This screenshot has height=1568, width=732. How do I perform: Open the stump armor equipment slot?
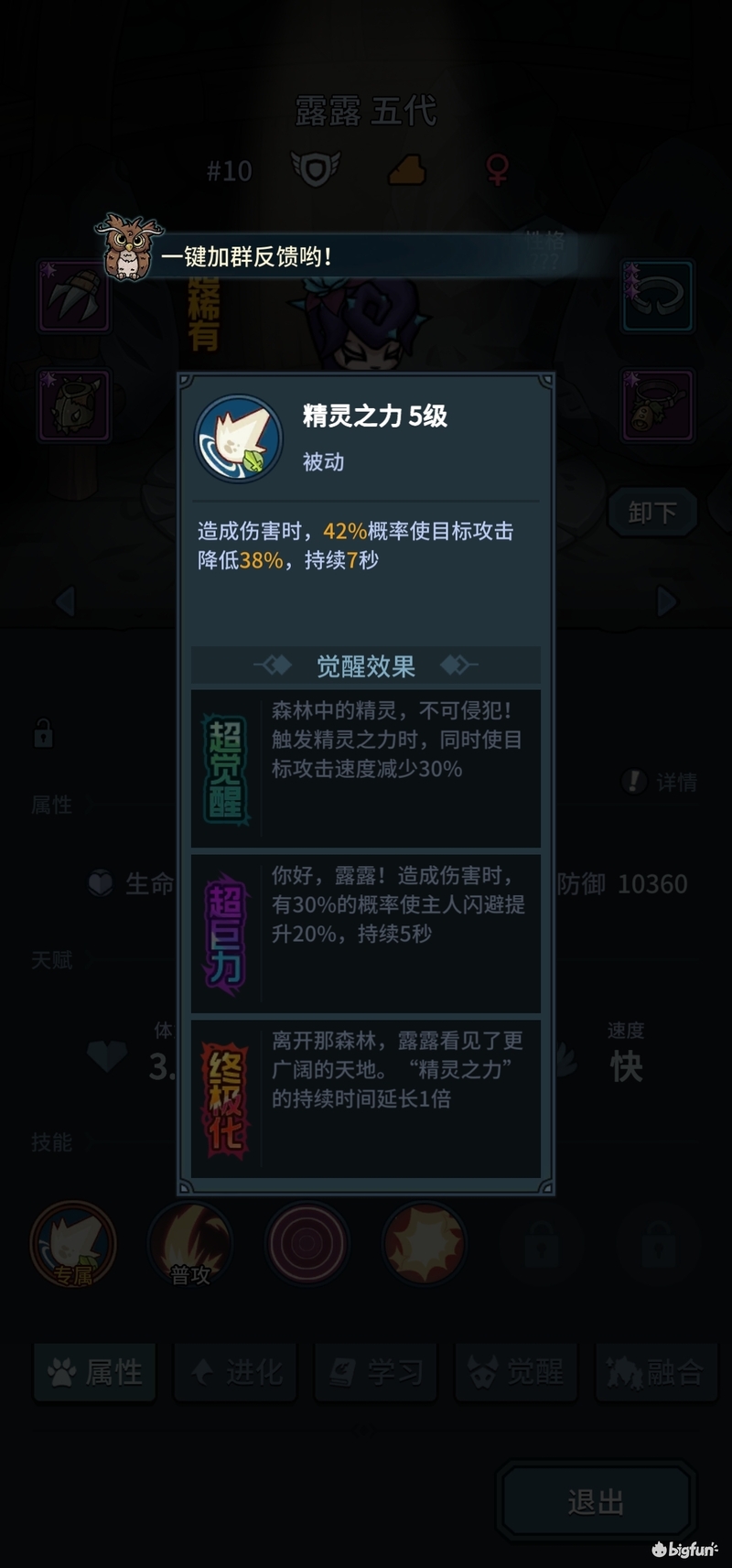74,406
